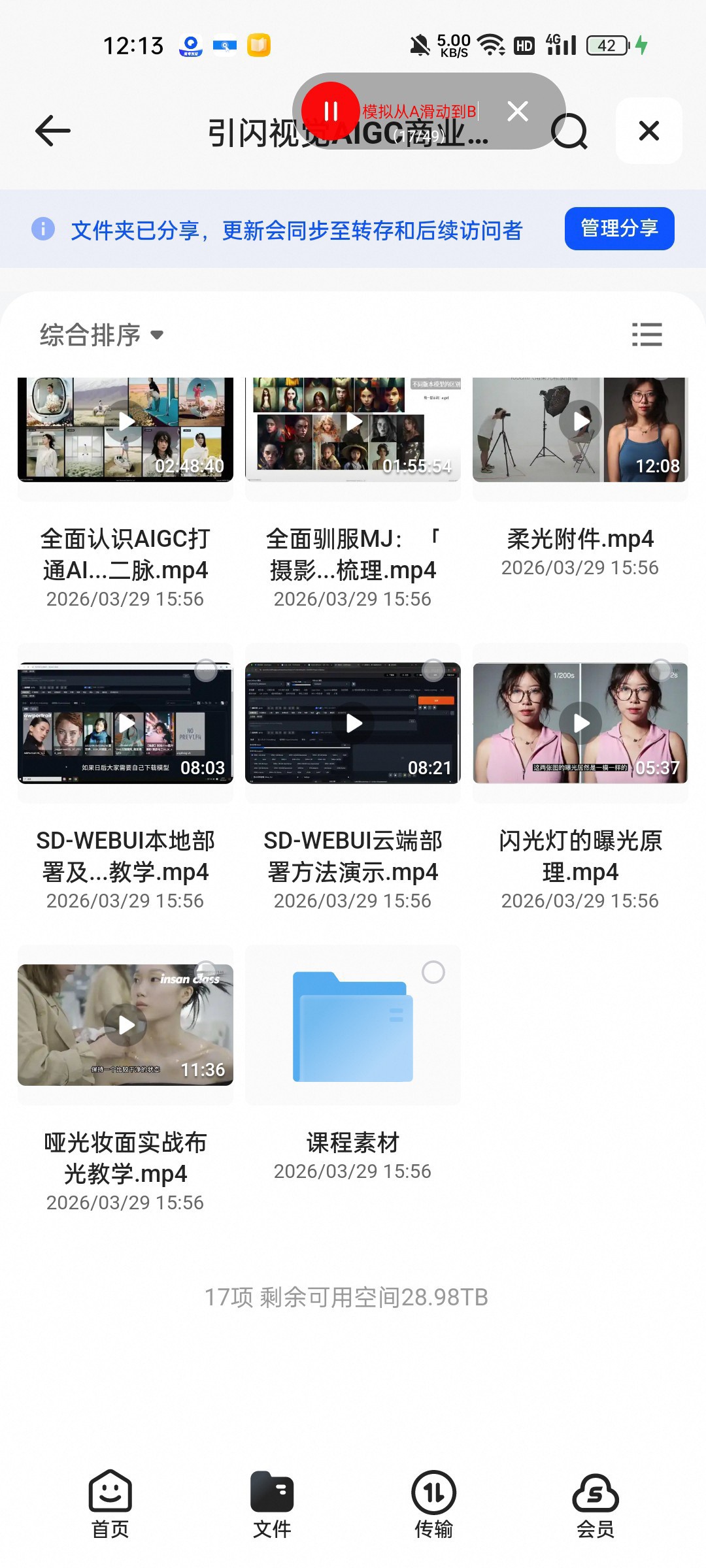Play 哑光妆面实战布光教学.mp4 video

point(126,1025)
